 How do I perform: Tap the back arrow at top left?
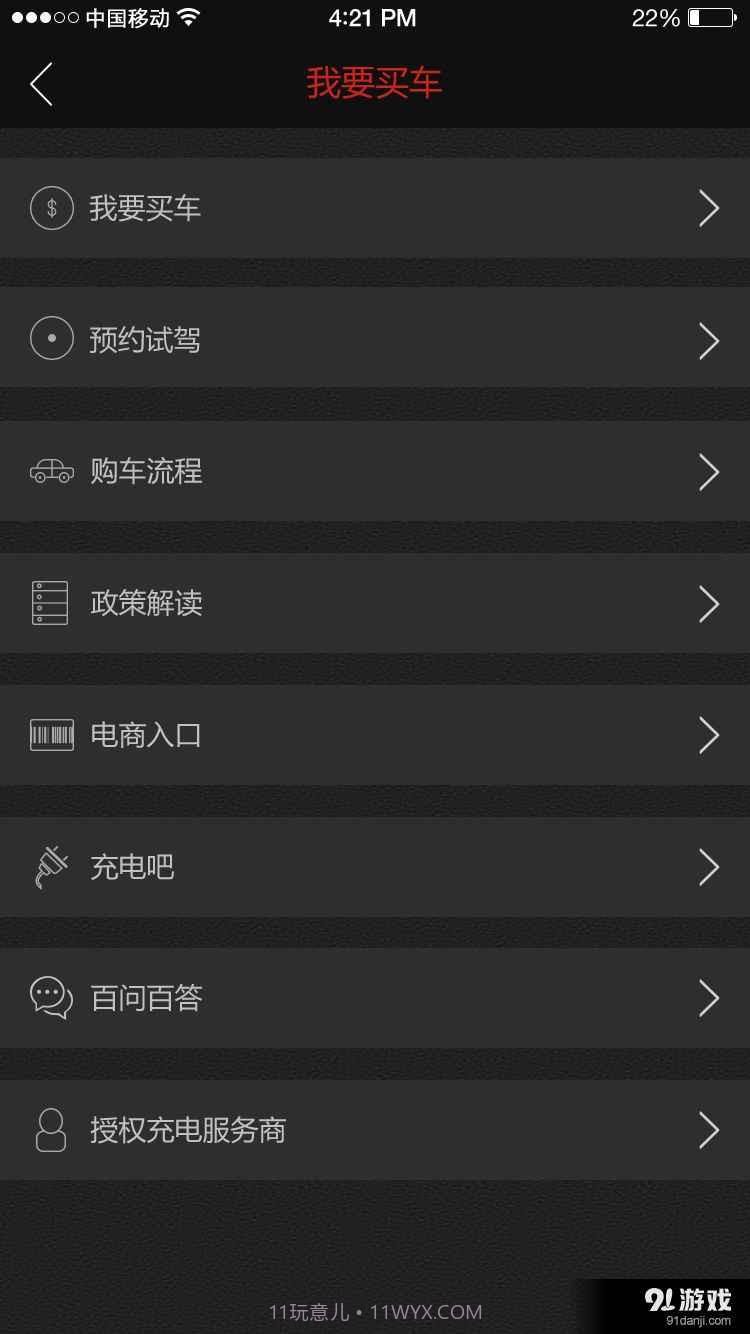click(x=40, y=84)
